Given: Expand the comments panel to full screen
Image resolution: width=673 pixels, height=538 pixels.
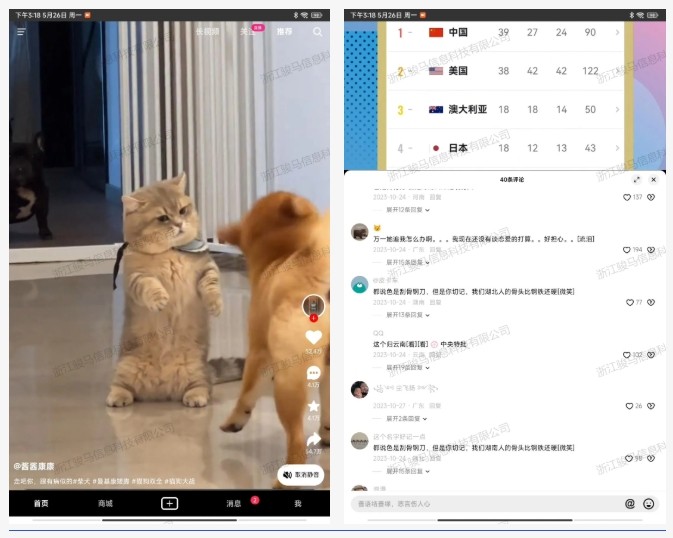Looking at the screenshot, I should coord(637,179).
